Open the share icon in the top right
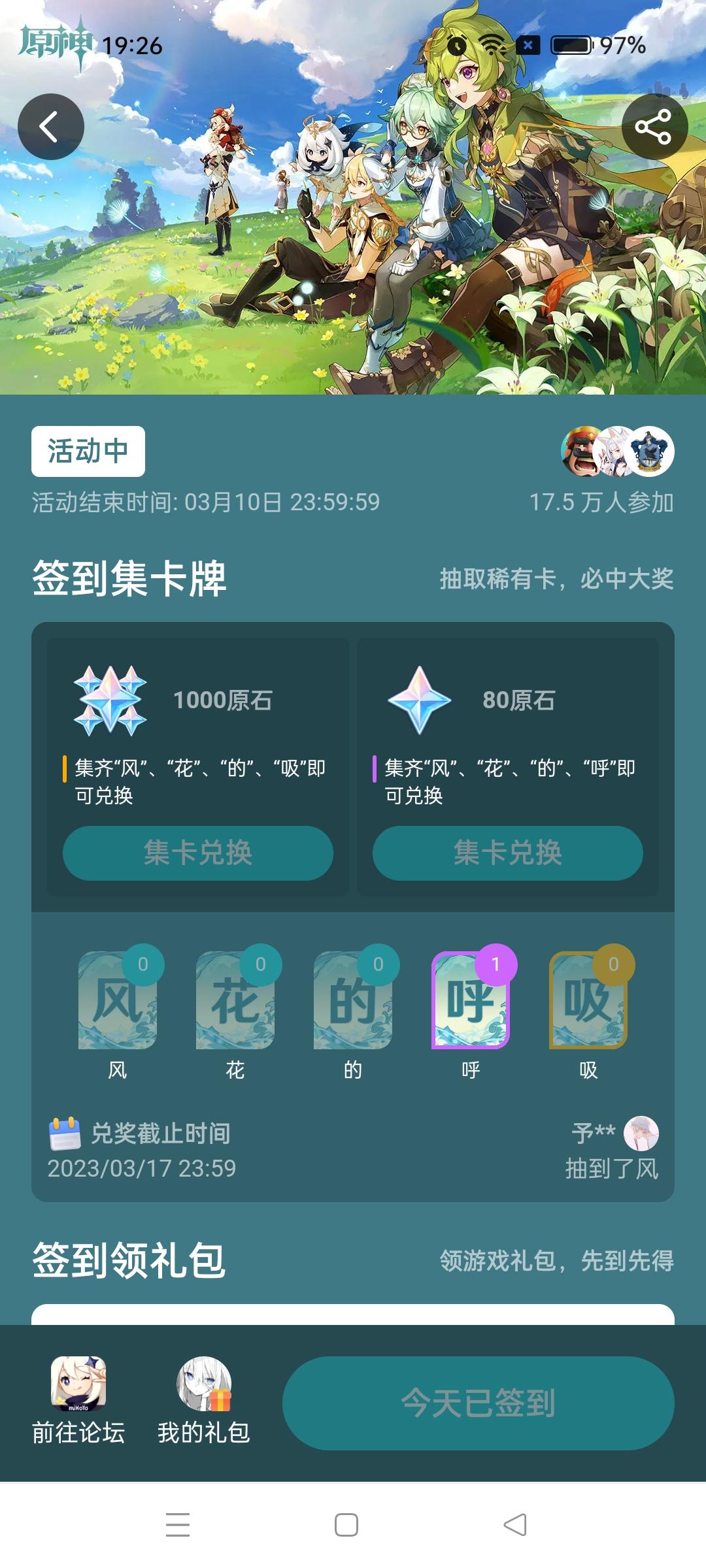The width and height of the screenshot is (706, 1568). tap(656, 127)
